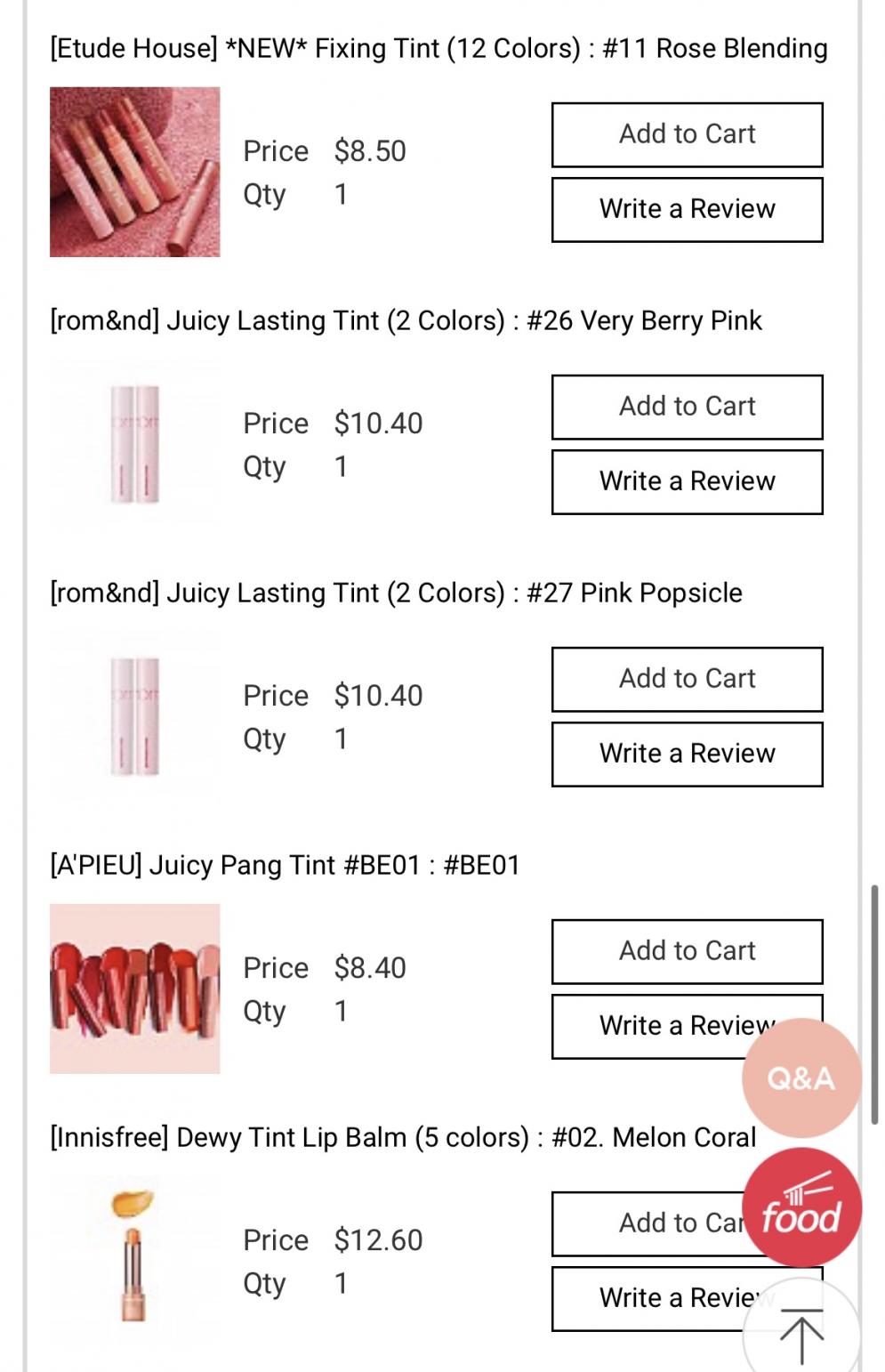Add #26 Very Berry Pink tint to cart
This screenshot has width=885, height=1372.
point(687,408)
